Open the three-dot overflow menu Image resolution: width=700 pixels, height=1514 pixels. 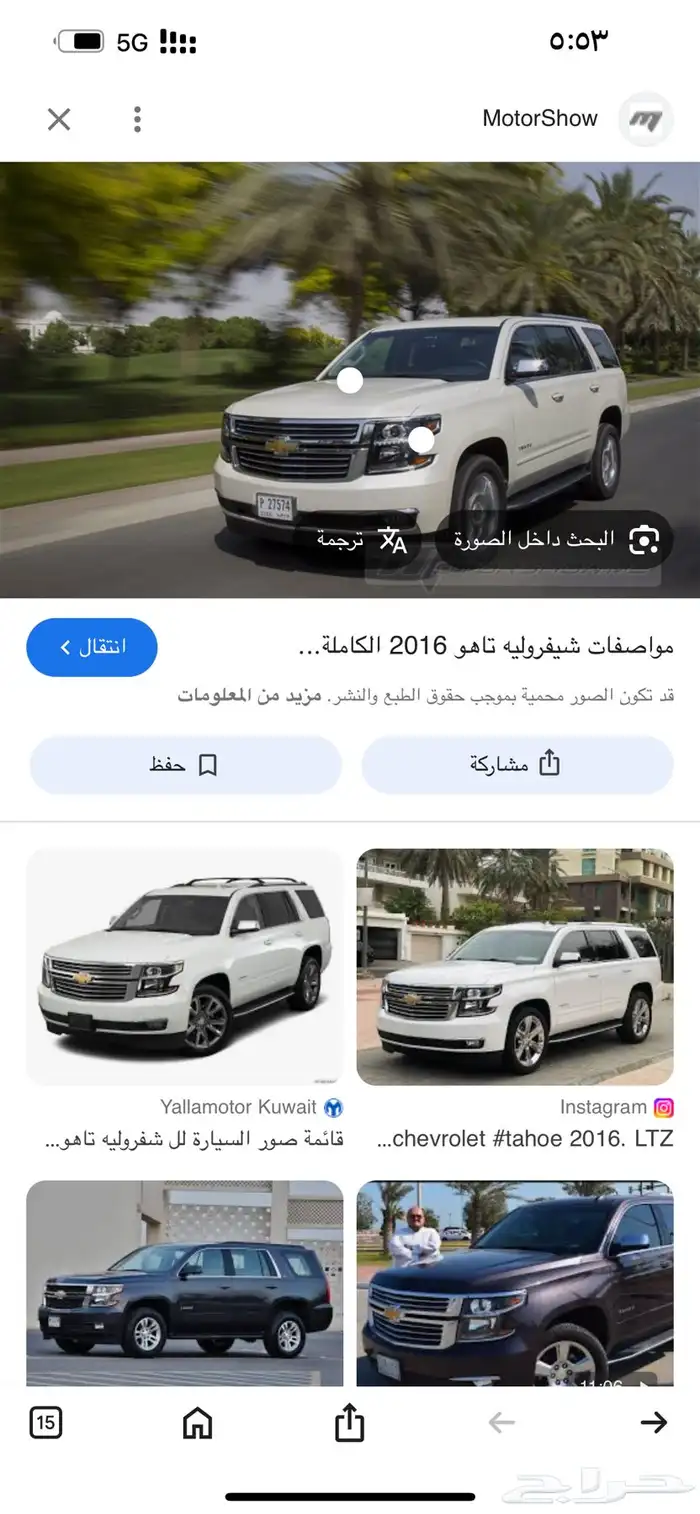point(137,120)
